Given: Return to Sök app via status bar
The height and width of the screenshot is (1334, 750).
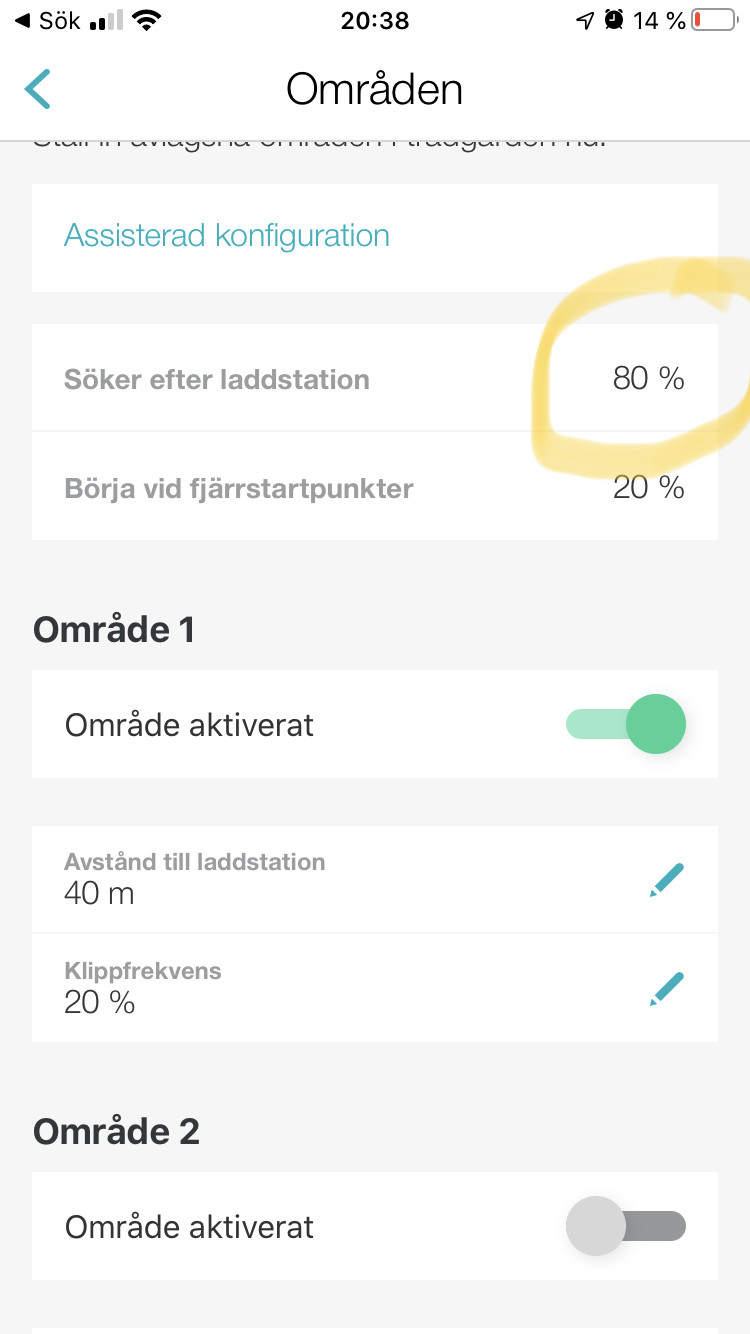Looking at the screenshot, I should coord(48,21).
